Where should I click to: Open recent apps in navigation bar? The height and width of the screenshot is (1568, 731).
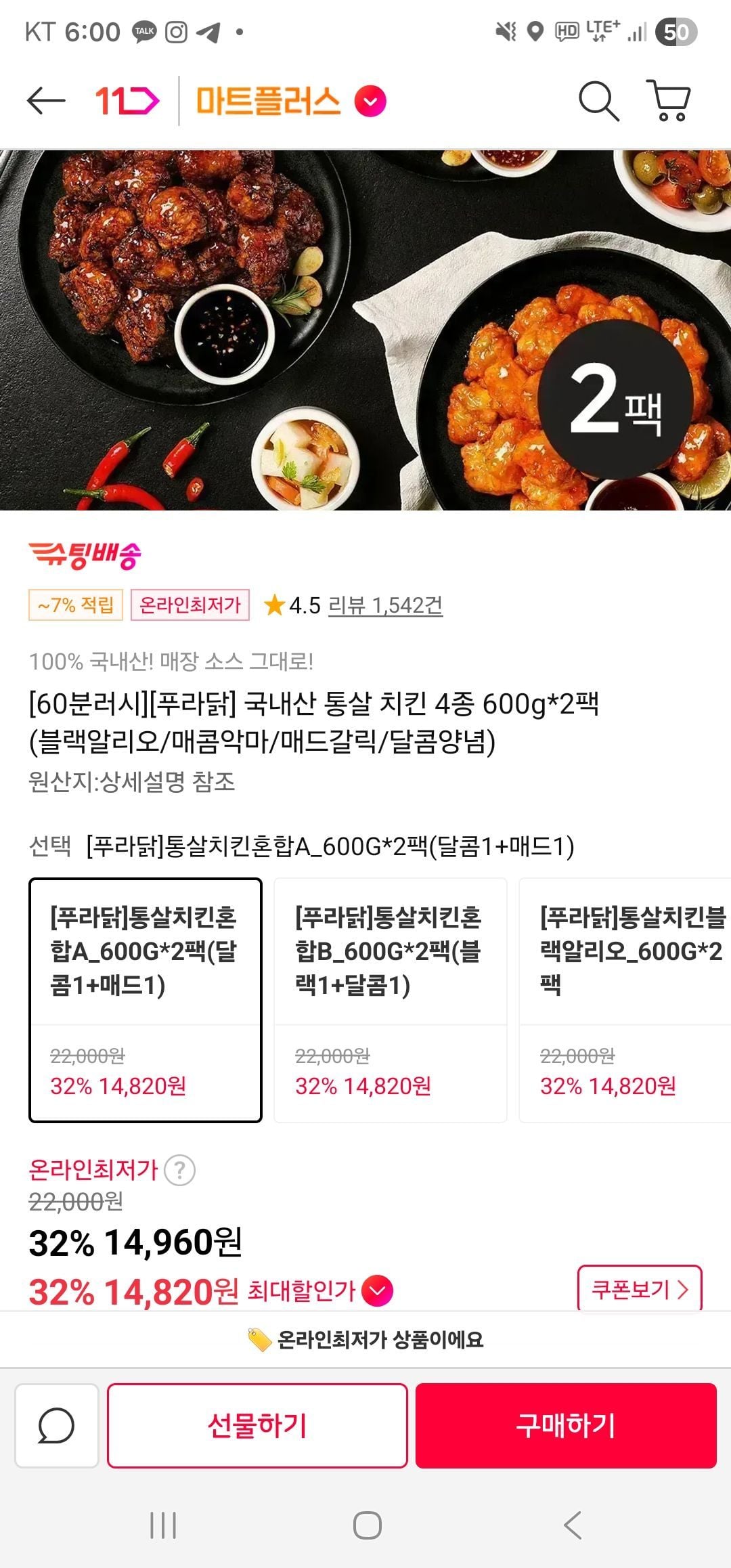pyautogui.click(x=163, y=1525)
